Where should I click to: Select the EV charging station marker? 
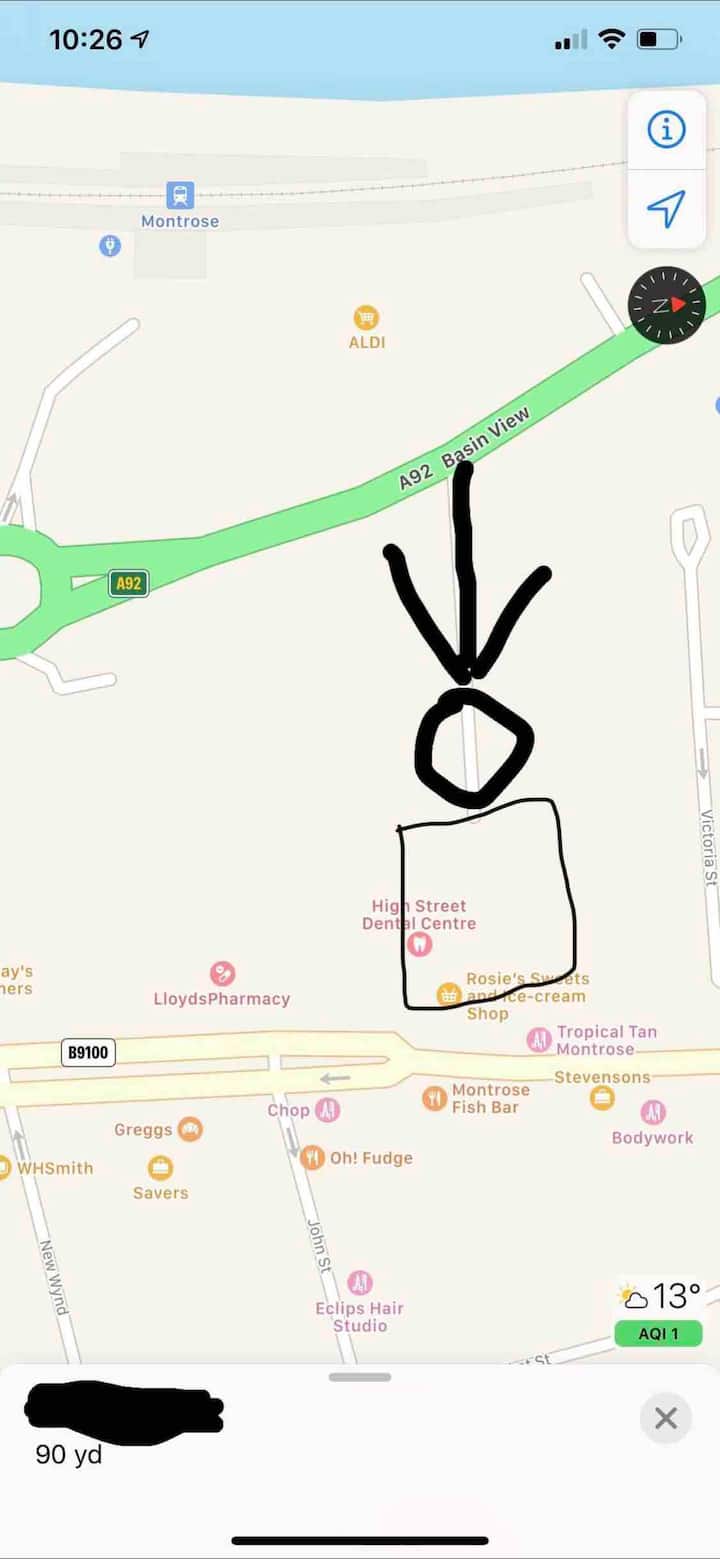click(110, 245)
